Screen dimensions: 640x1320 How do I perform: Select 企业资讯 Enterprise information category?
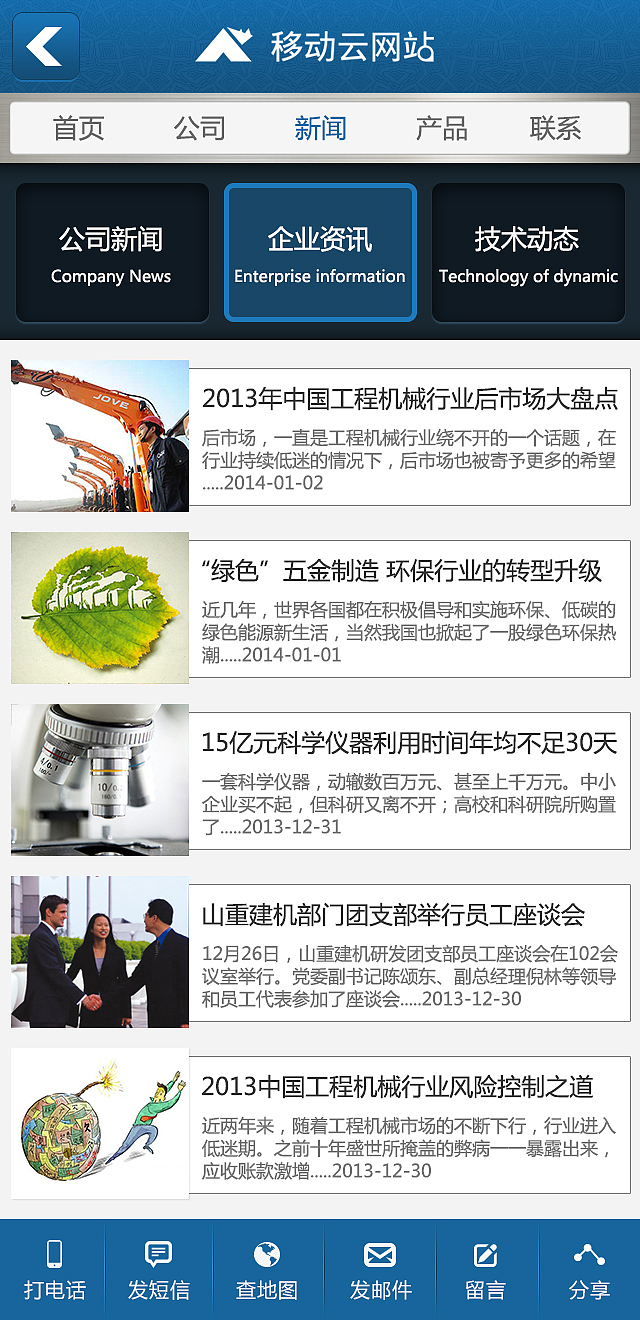click(x=320, y=253)
